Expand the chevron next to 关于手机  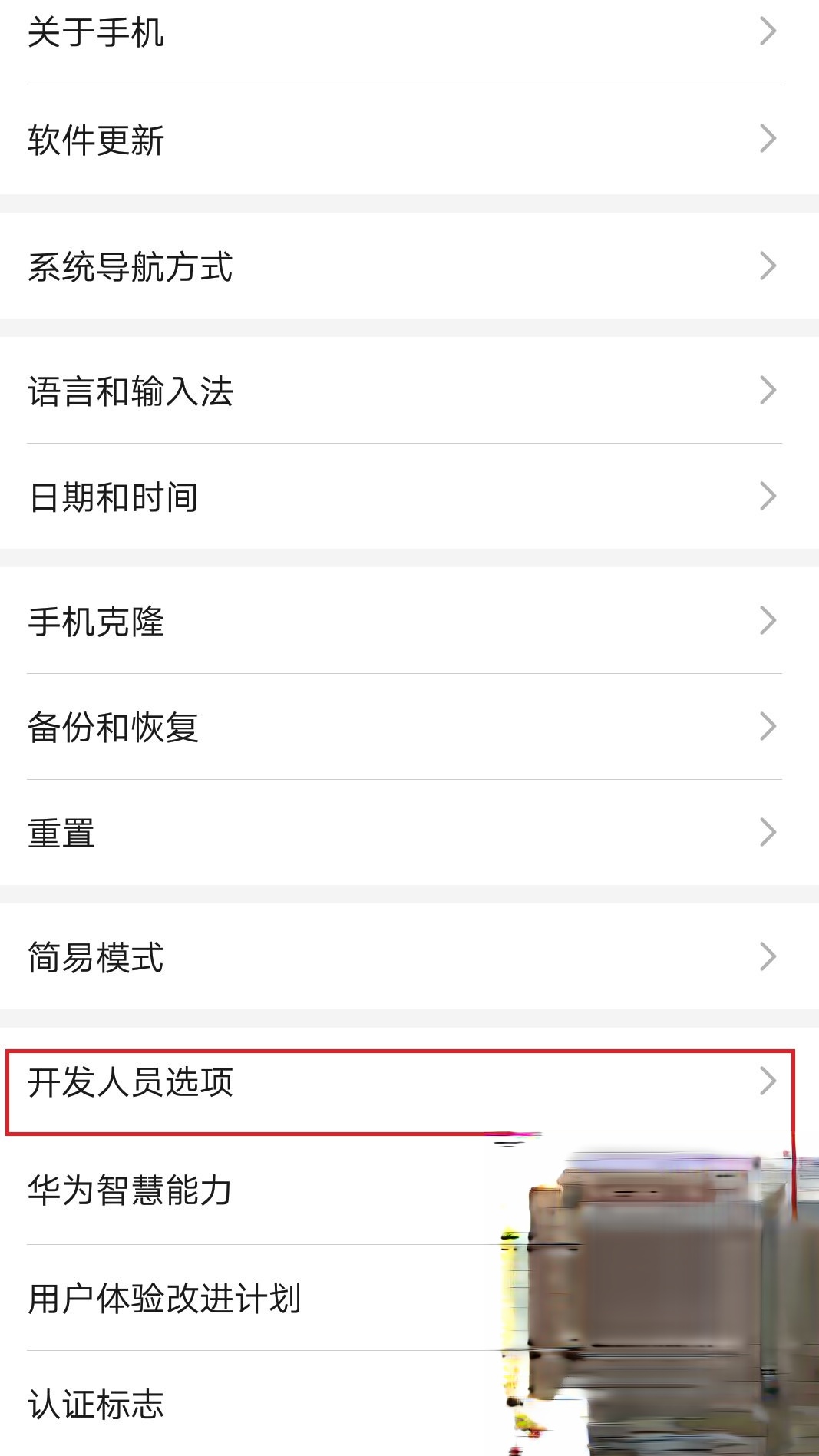coord(768,32)
